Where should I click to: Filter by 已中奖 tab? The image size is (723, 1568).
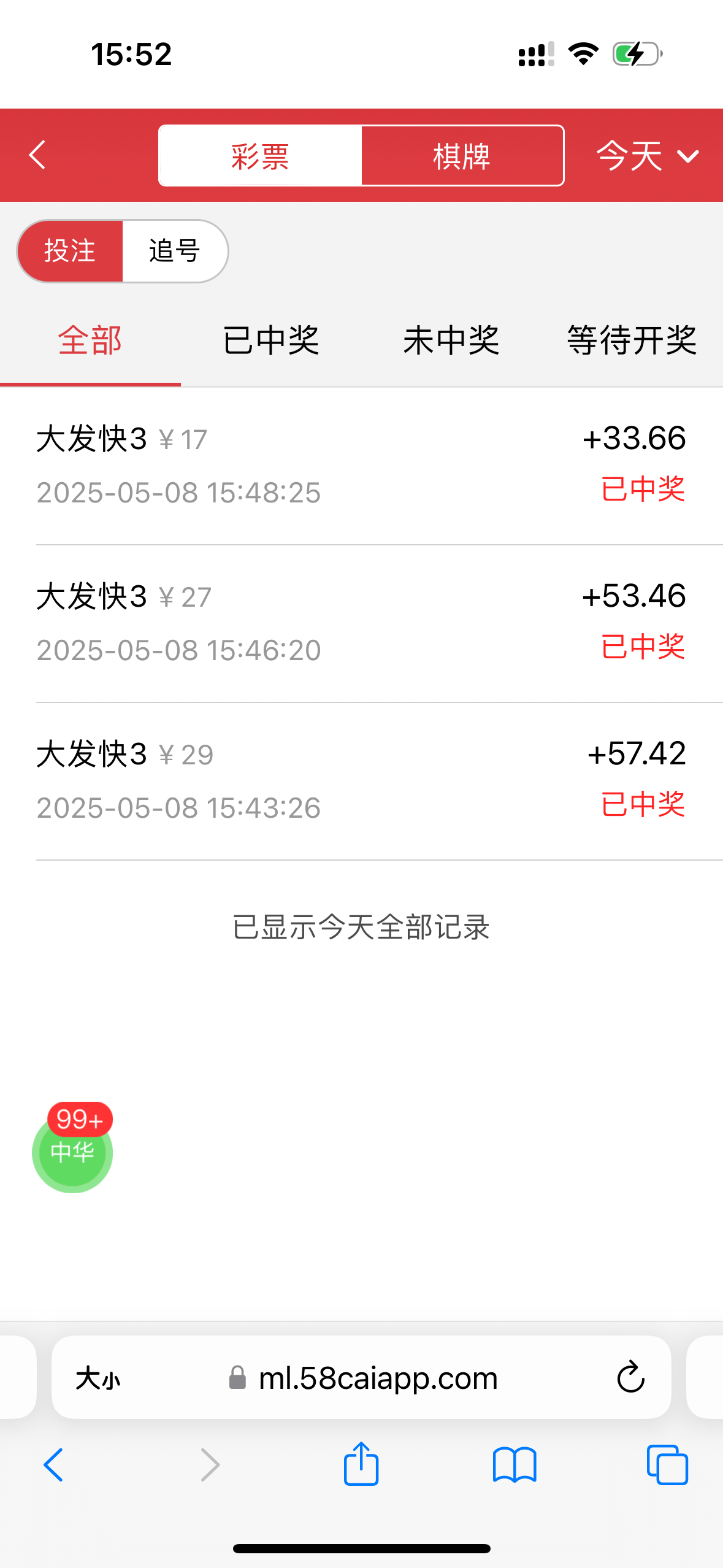[271, 340]
